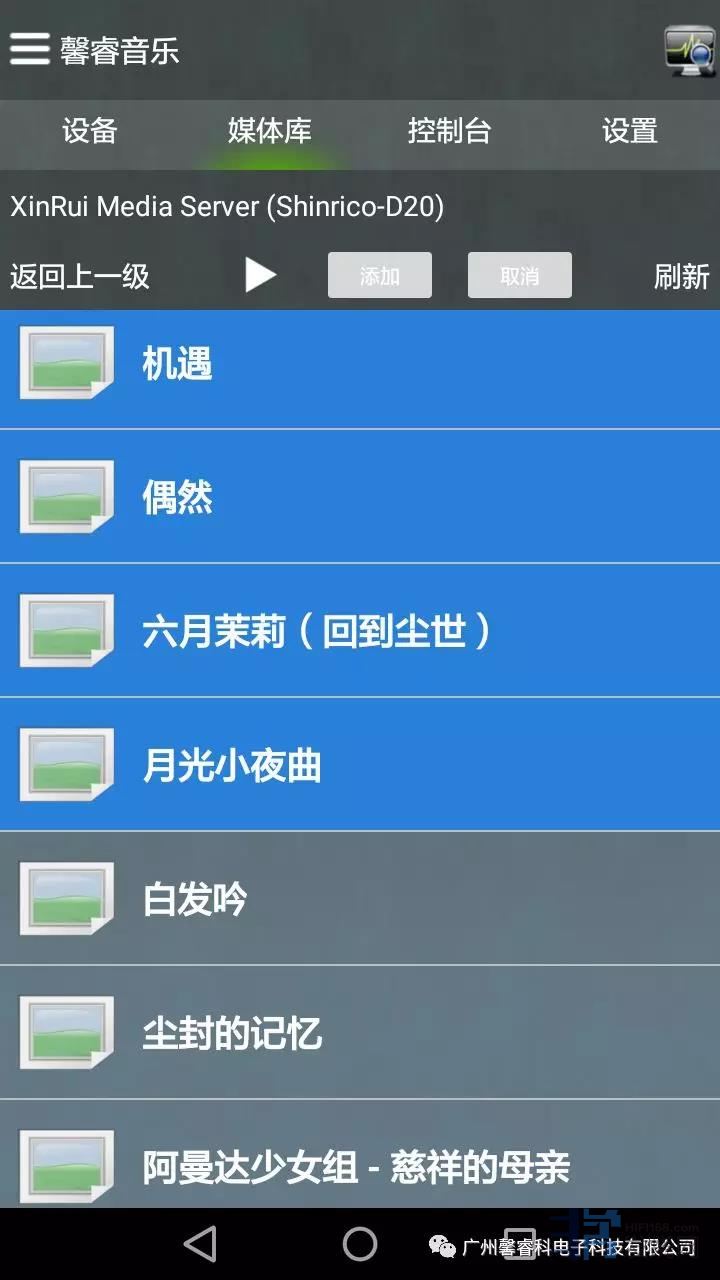Select the song 白发吟

(x=360, y=899)
